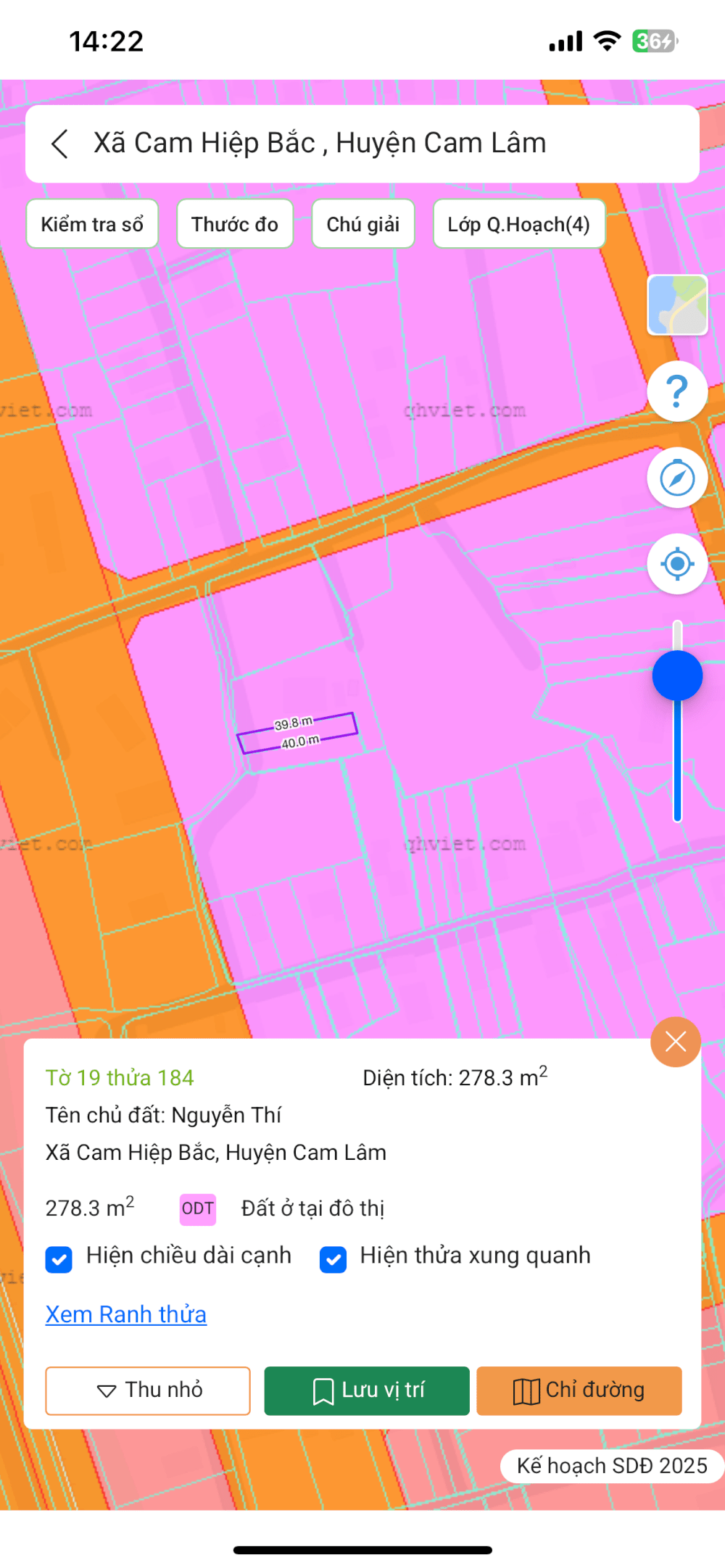Save this spot with Lưu vị trí
The height and width of the screenshot is (1568, 725).
coord(367,1390)
